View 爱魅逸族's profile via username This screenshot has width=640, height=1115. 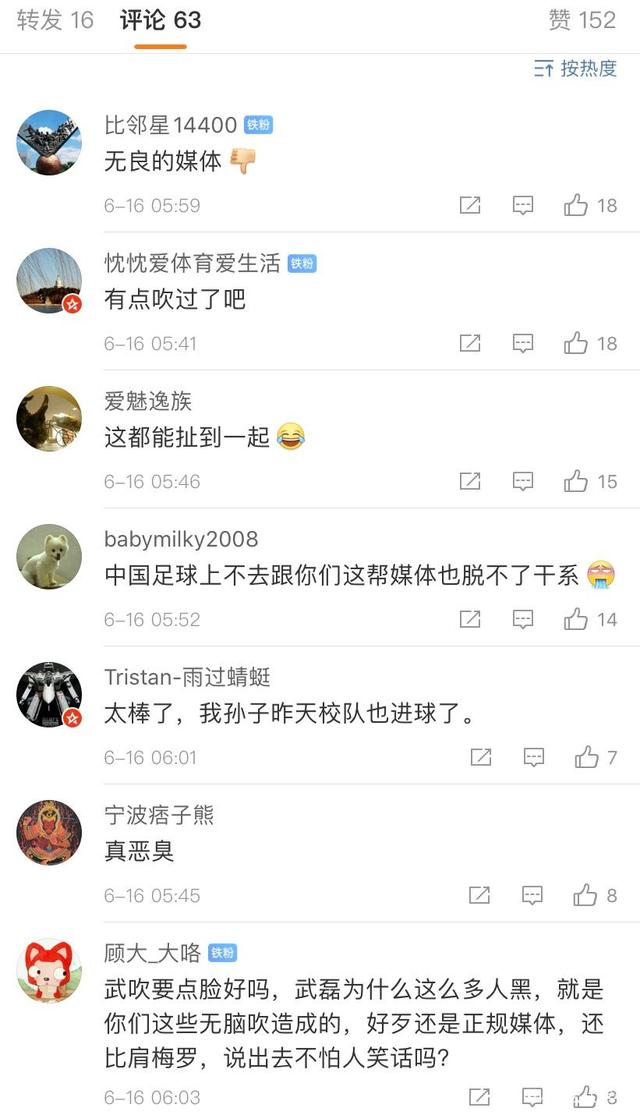pyautogui.click(x=148, y=401)
